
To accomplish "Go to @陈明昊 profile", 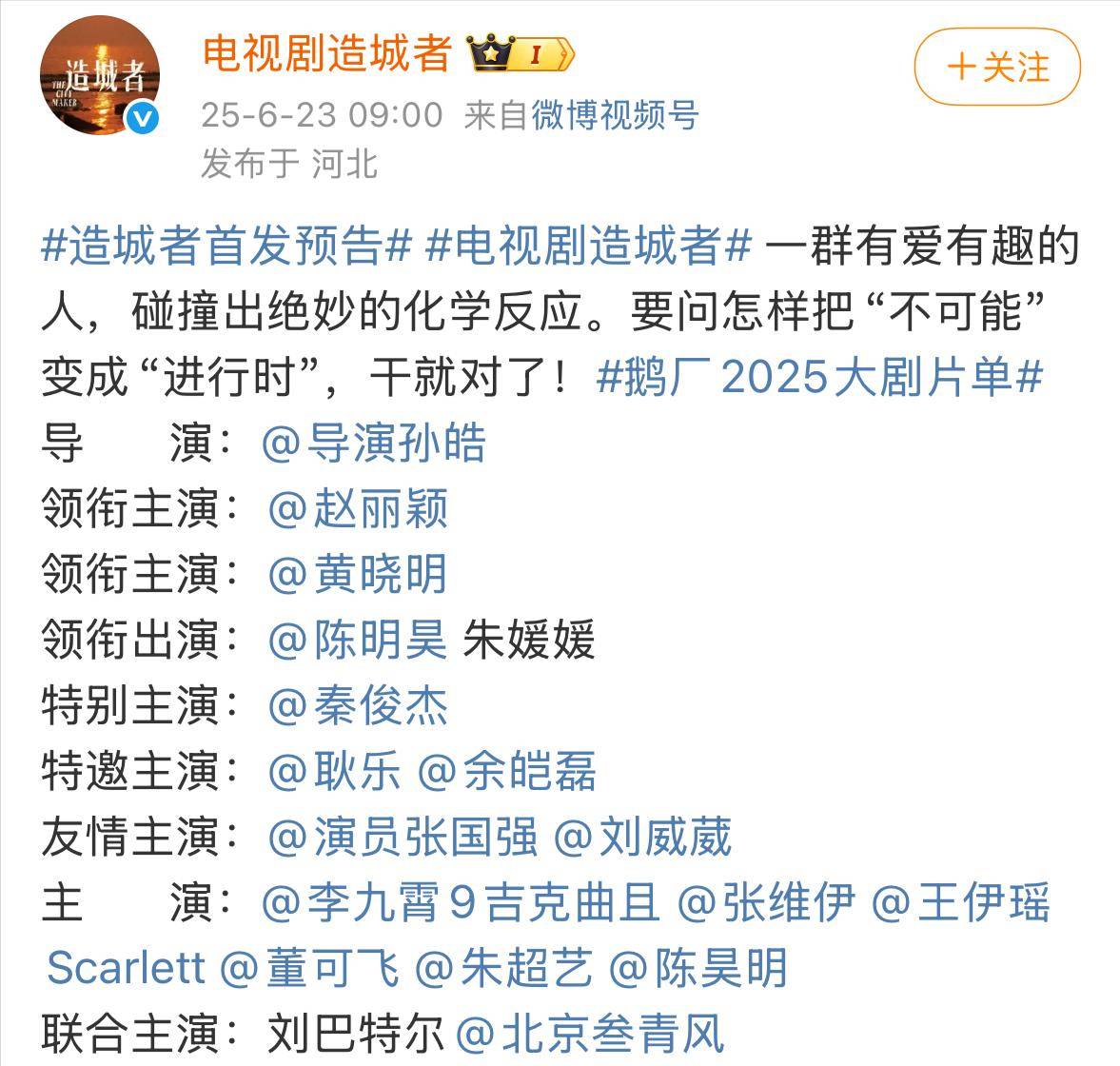I will tap(358, 641).
